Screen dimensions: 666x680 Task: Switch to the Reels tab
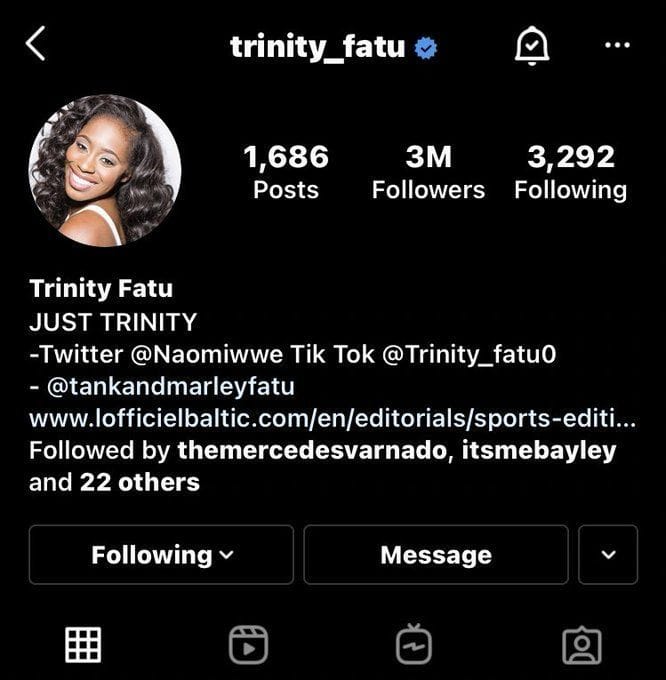(248, 645)
